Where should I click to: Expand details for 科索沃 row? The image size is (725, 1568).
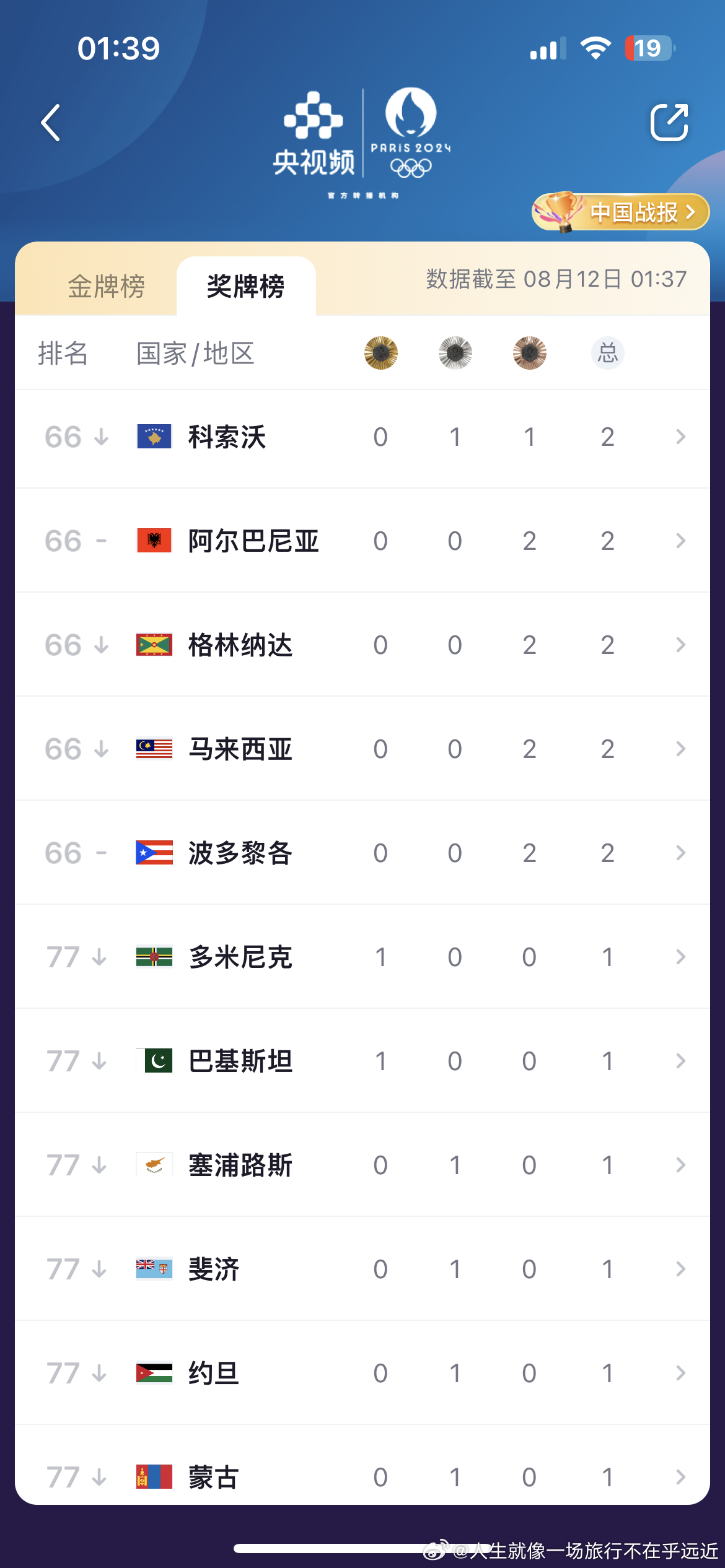pyautogui.click(x=680, y=437)
